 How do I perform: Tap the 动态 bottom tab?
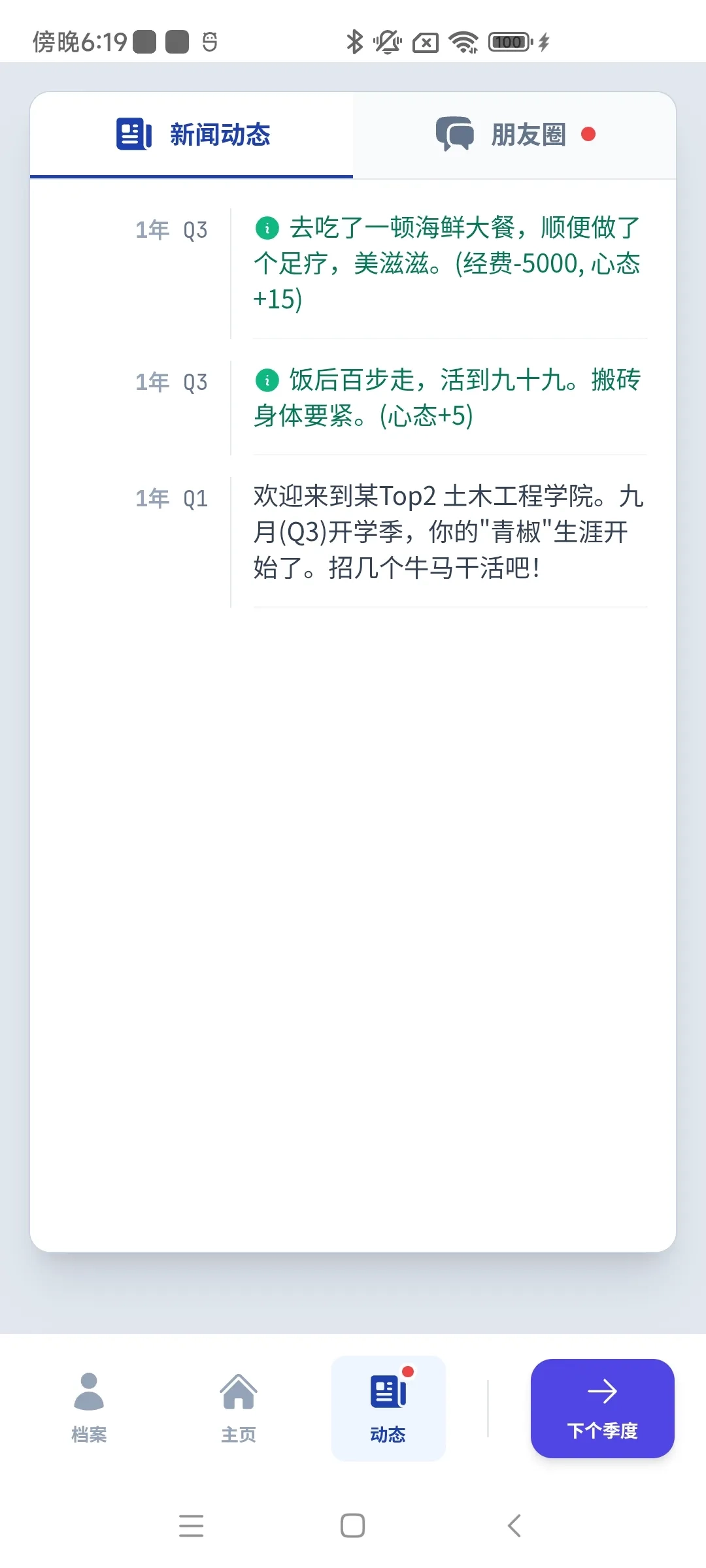click(388, 1408)
